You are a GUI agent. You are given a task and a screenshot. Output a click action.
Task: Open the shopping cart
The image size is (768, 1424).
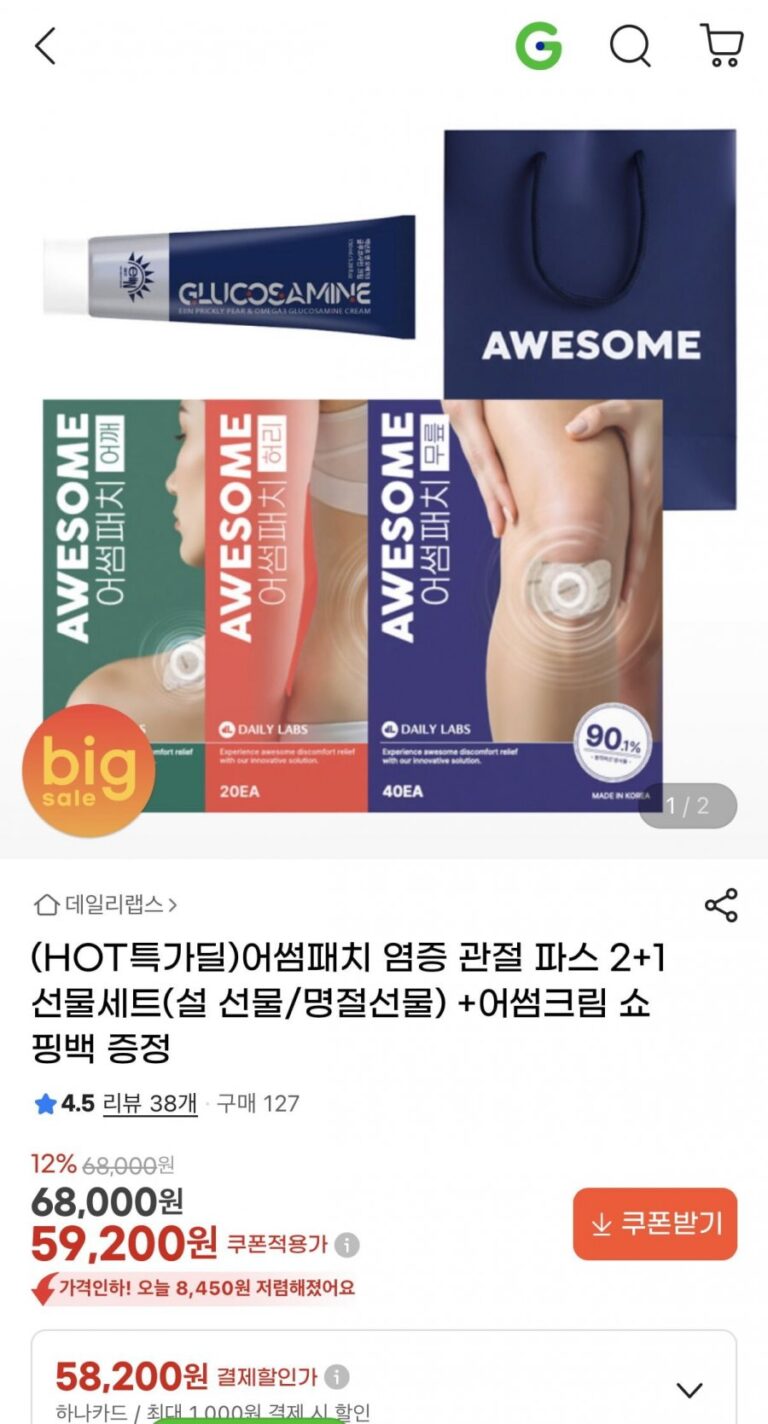pyautogui.click(x=721, y=46)
